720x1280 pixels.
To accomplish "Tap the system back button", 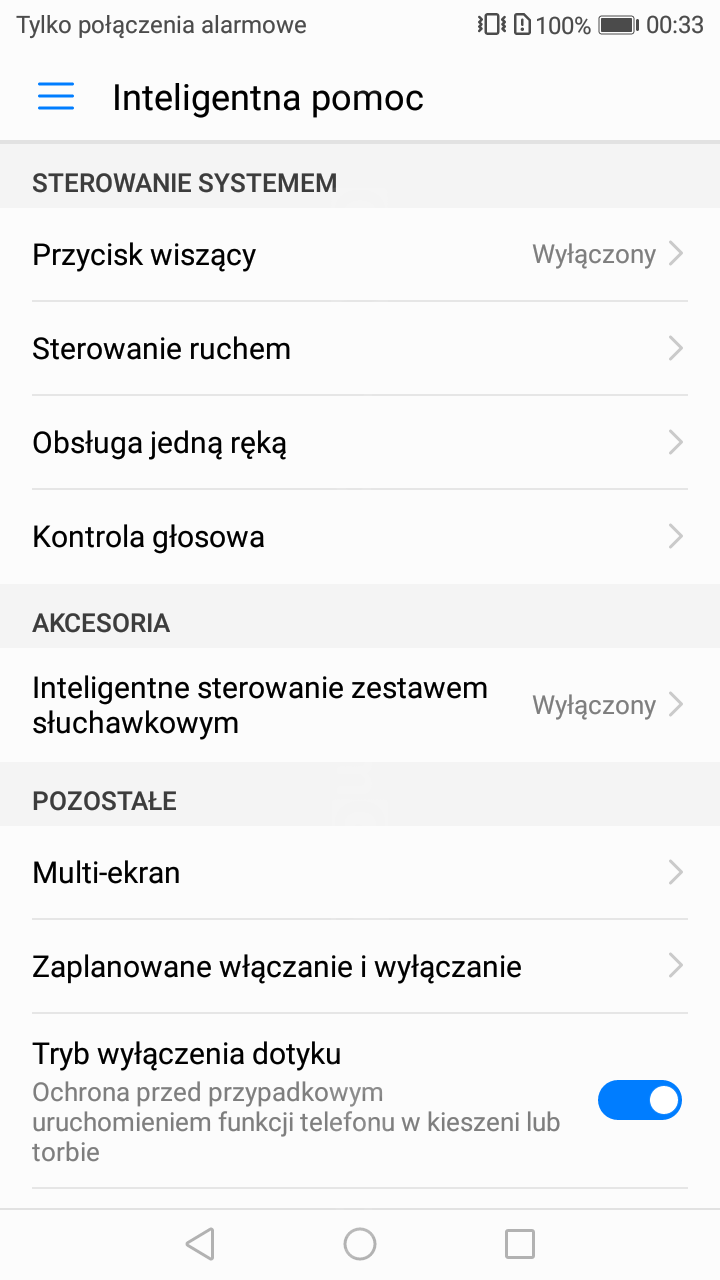I will pos(200,1243).
